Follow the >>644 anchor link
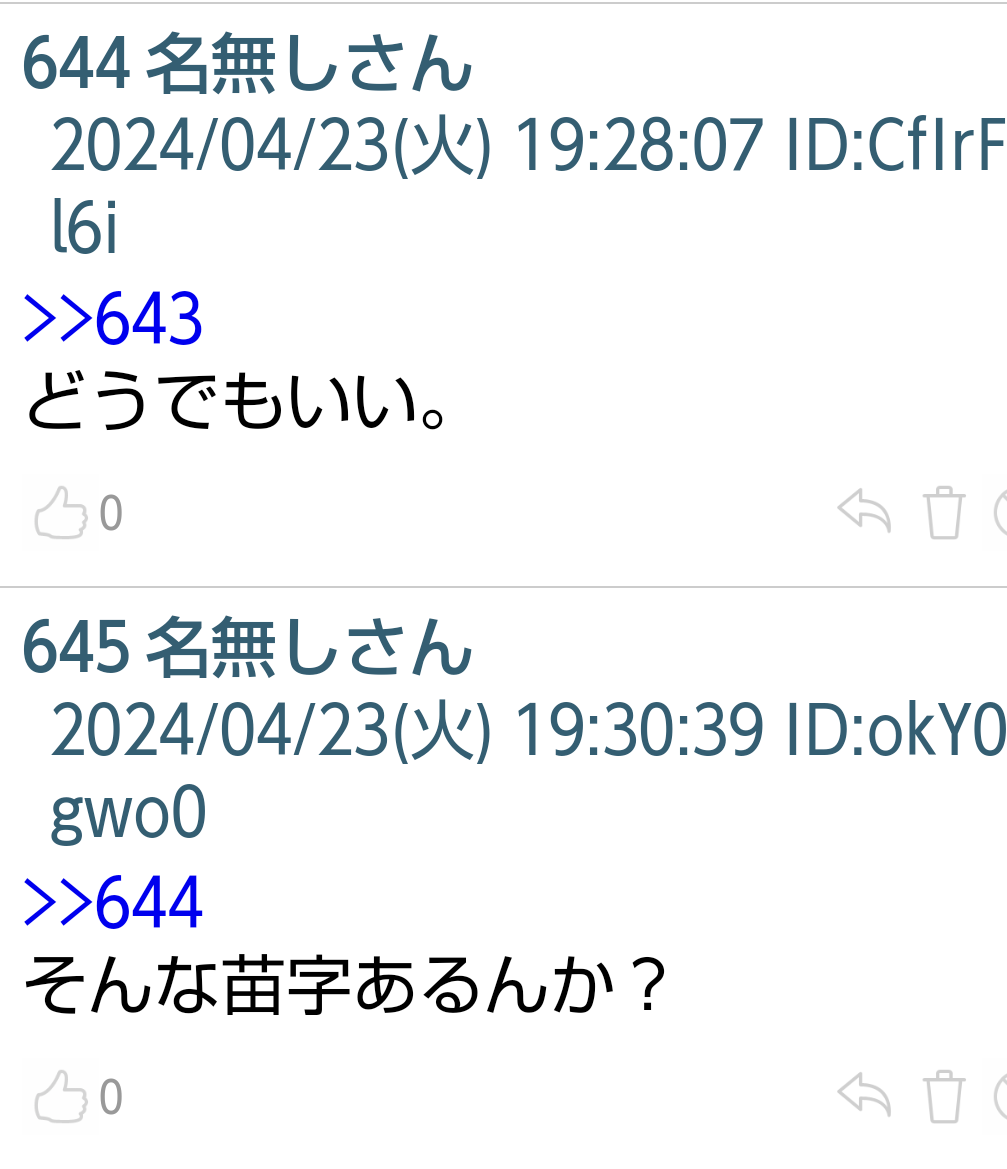The image size is (1007, 1169). pos(113,902)
